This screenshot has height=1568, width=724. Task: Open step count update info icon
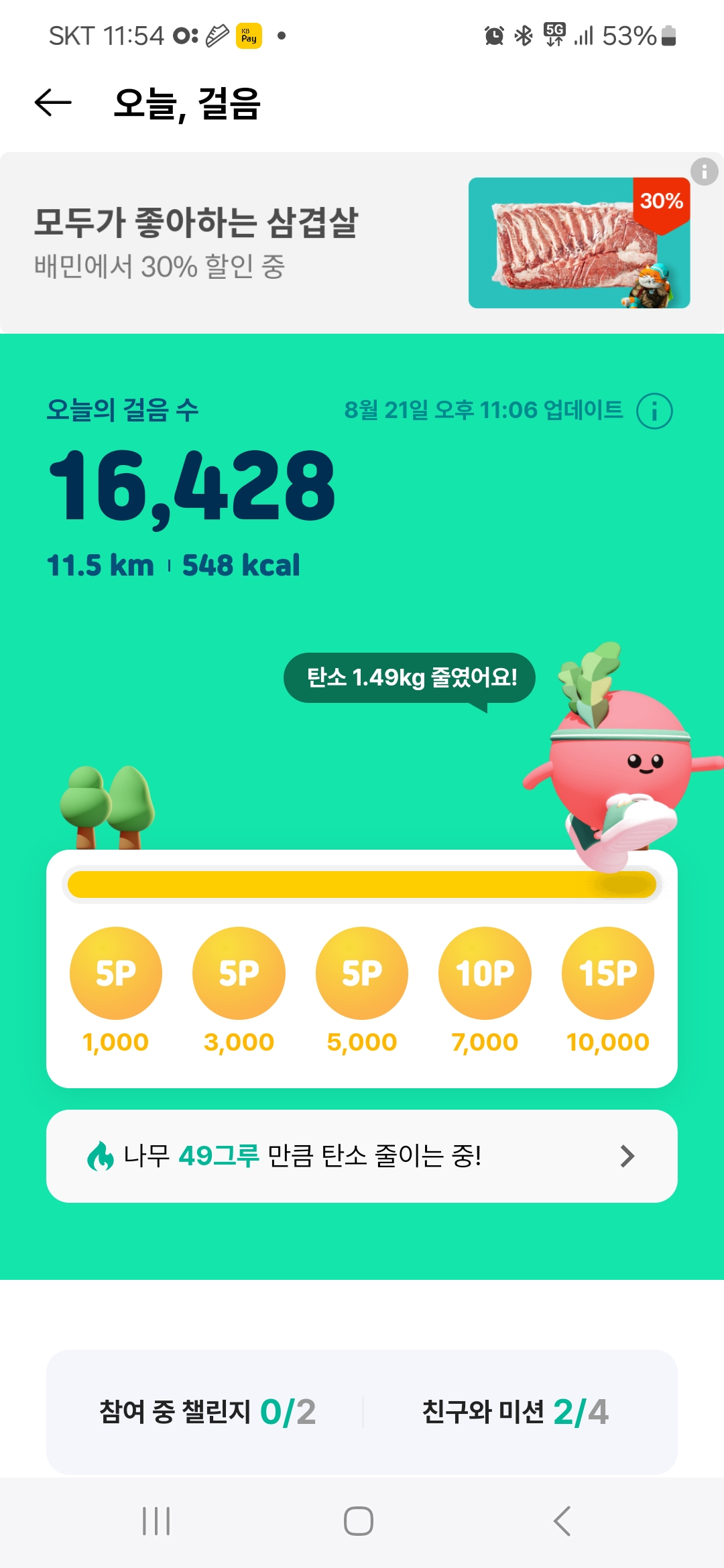click(654, 411)
